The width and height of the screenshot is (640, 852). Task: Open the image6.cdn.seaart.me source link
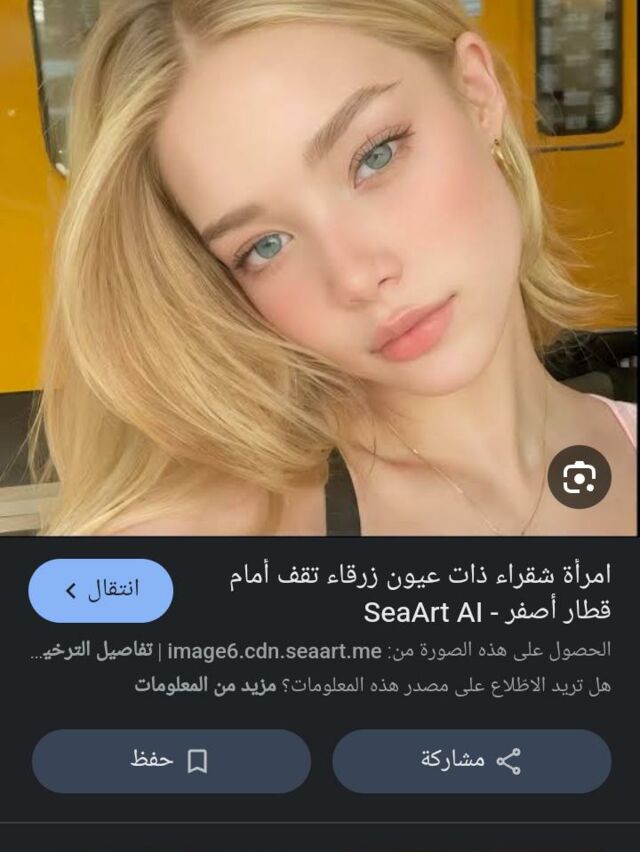pos(274,651)
